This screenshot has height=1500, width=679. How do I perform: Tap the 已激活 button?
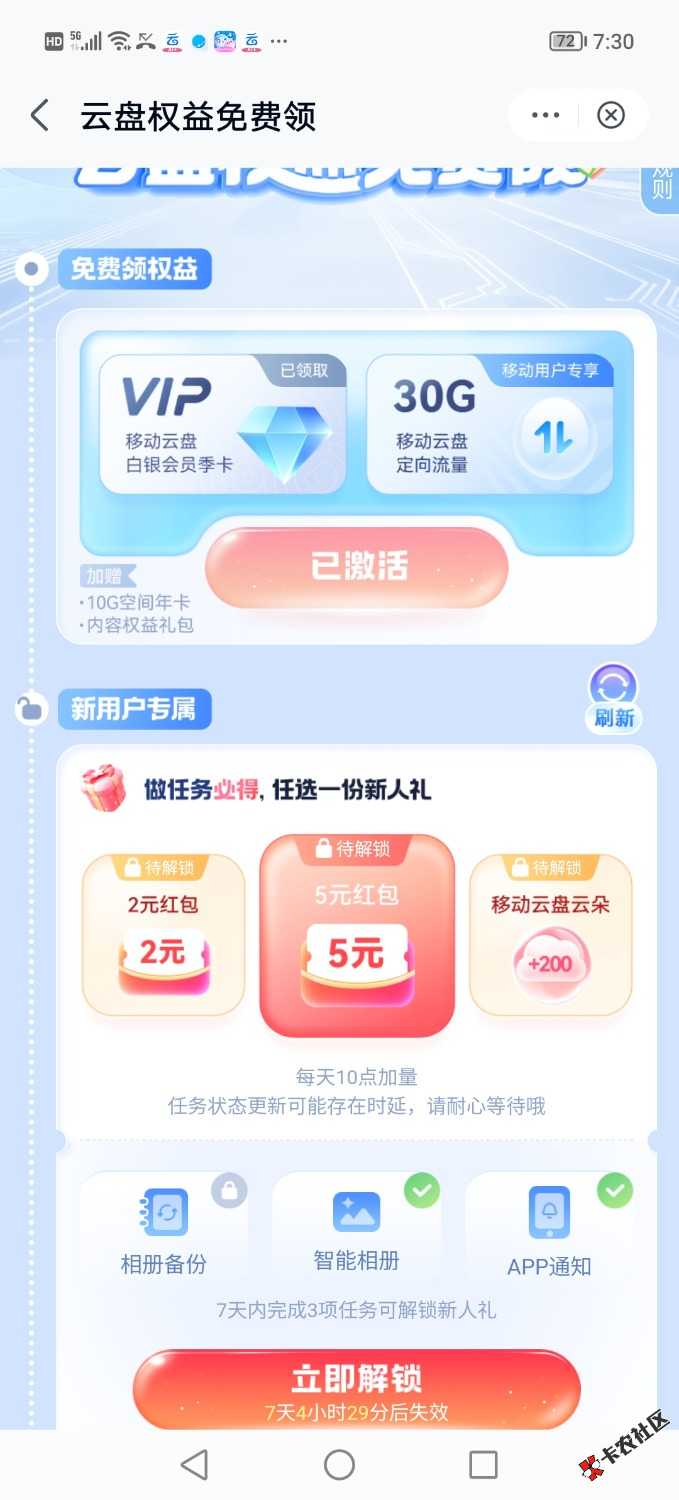pyautogui.click(x=357, y=567)
